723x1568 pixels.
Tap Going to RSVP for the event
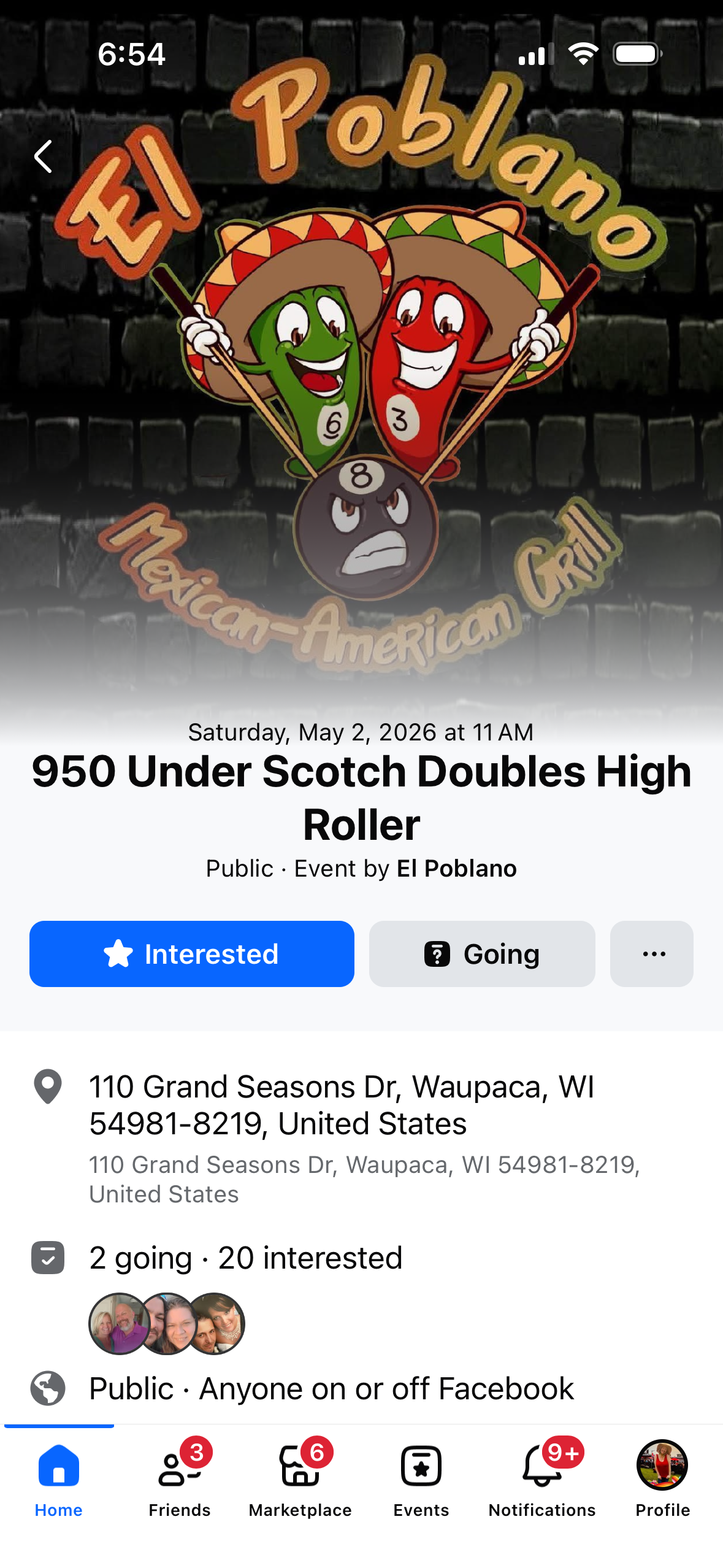pos(481,953)
